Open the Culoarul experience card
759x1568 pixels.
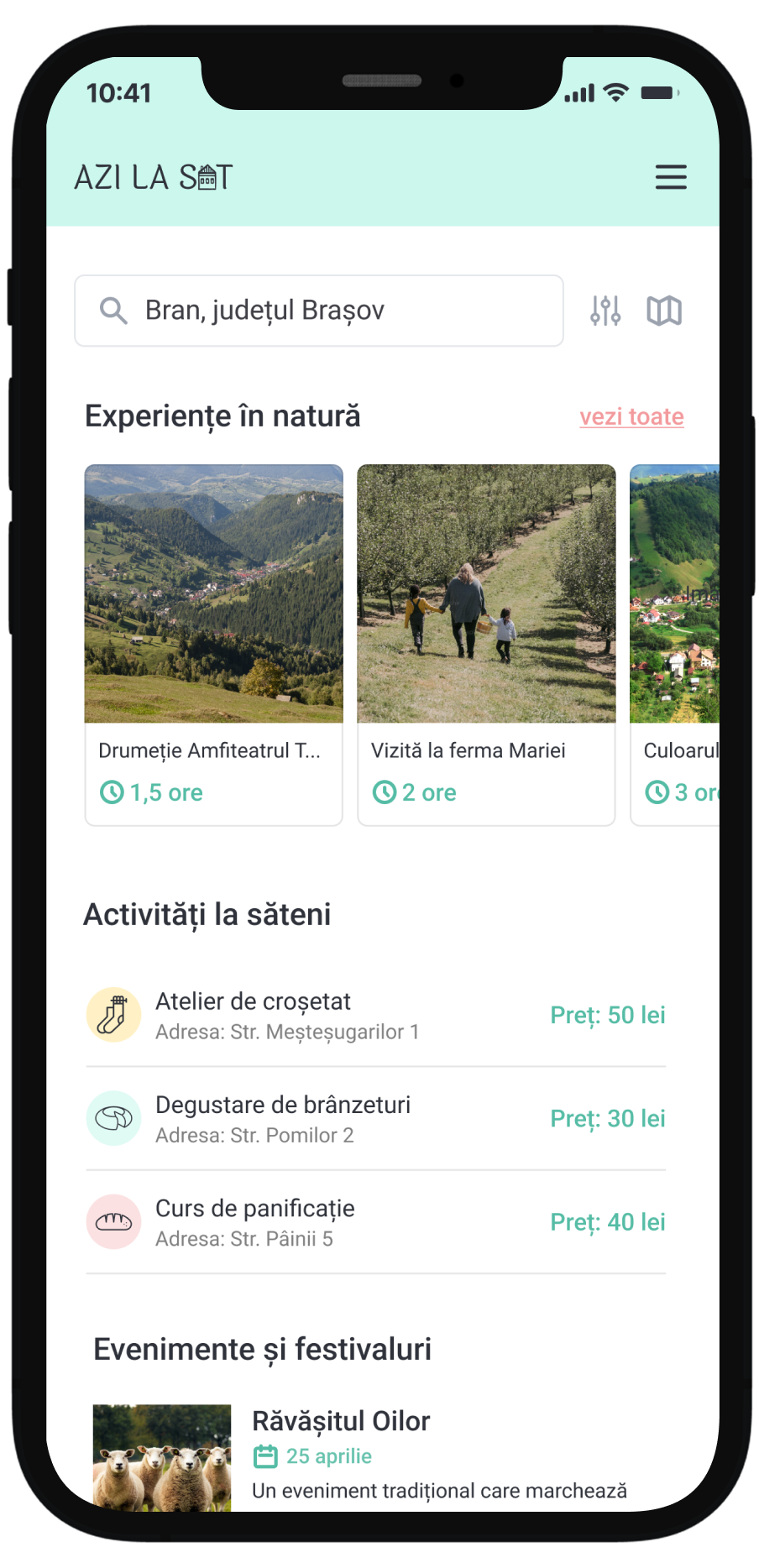(x=676, y=644)
